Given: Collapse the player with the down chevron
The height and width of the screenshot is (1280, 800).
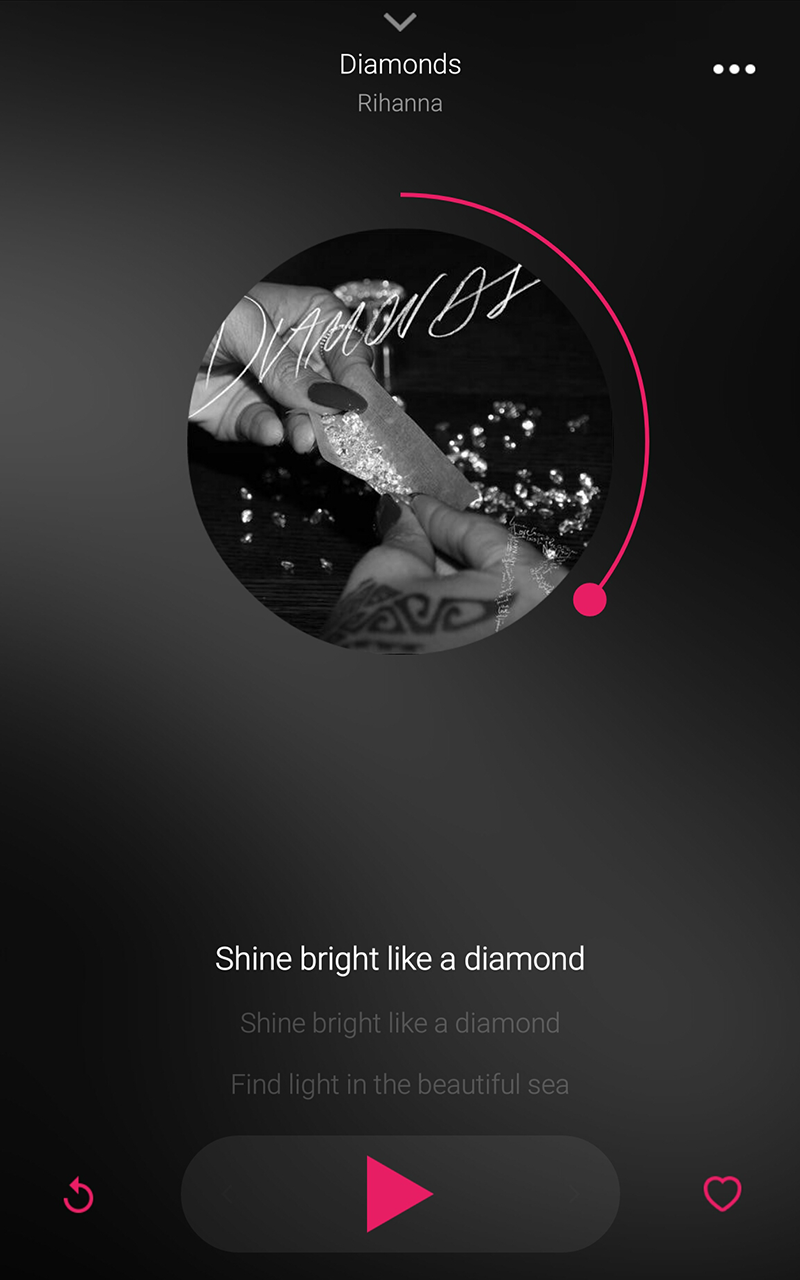Looking at the screenshot, I should point(400,21).
